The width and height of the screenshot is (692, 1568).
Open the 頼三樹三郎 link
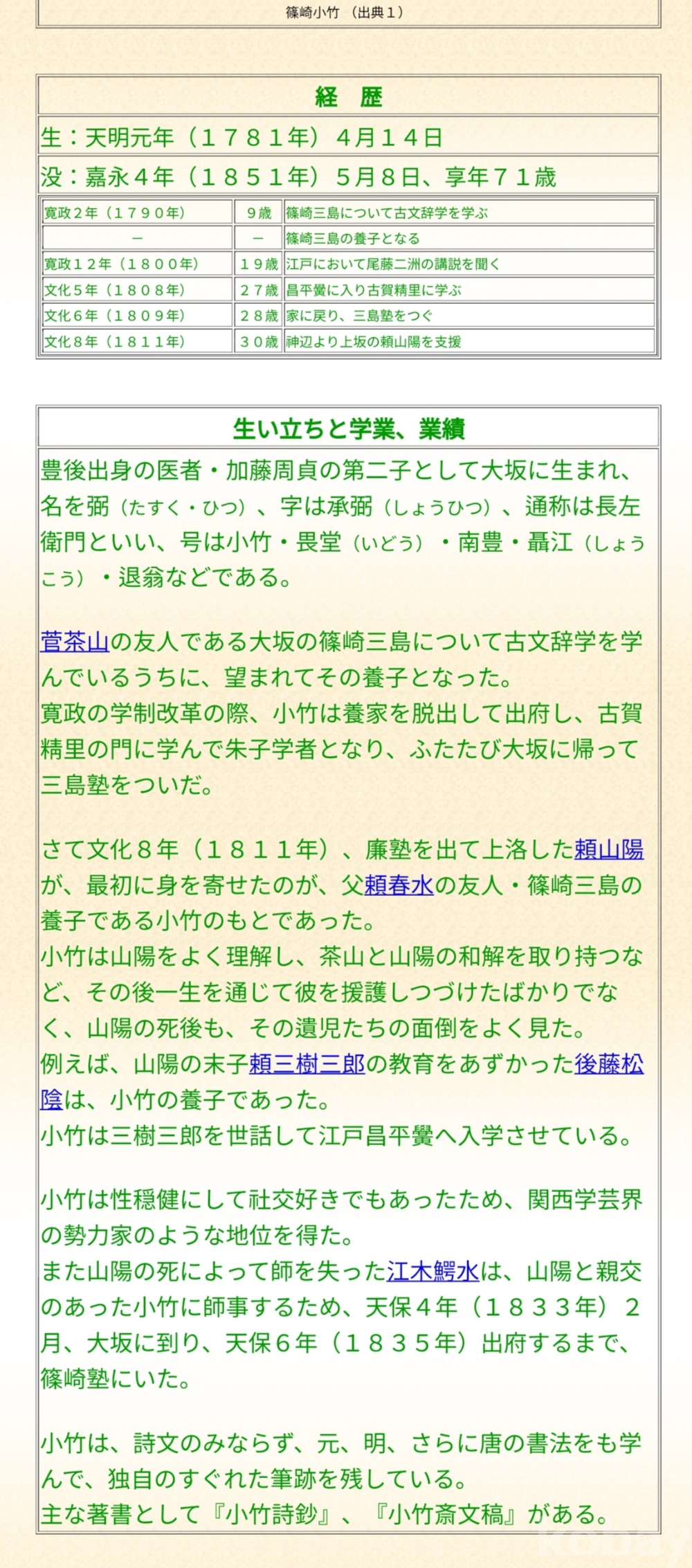(307, 1064)
